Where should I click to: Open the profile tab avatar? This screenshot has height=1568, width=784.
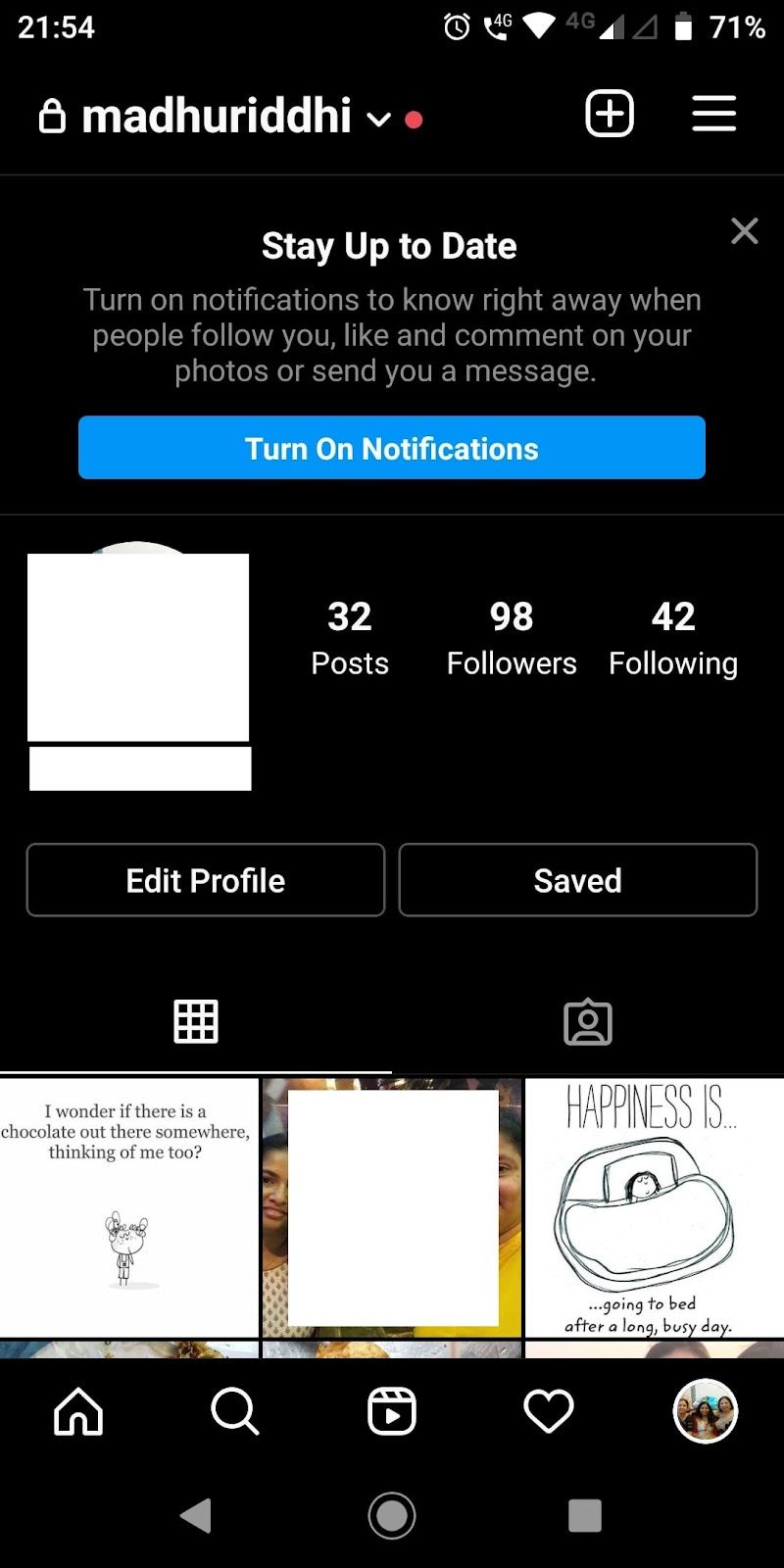click(x=706, y=1412)
